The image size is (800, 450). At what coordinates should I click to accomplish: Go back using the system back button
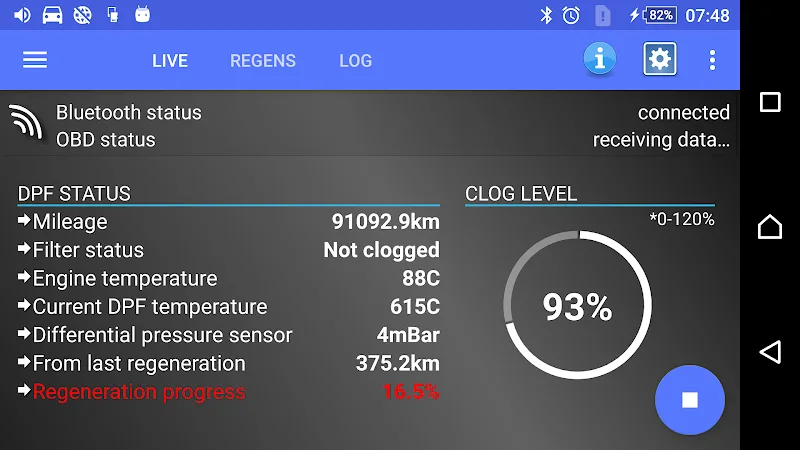[x=770, y=351]
